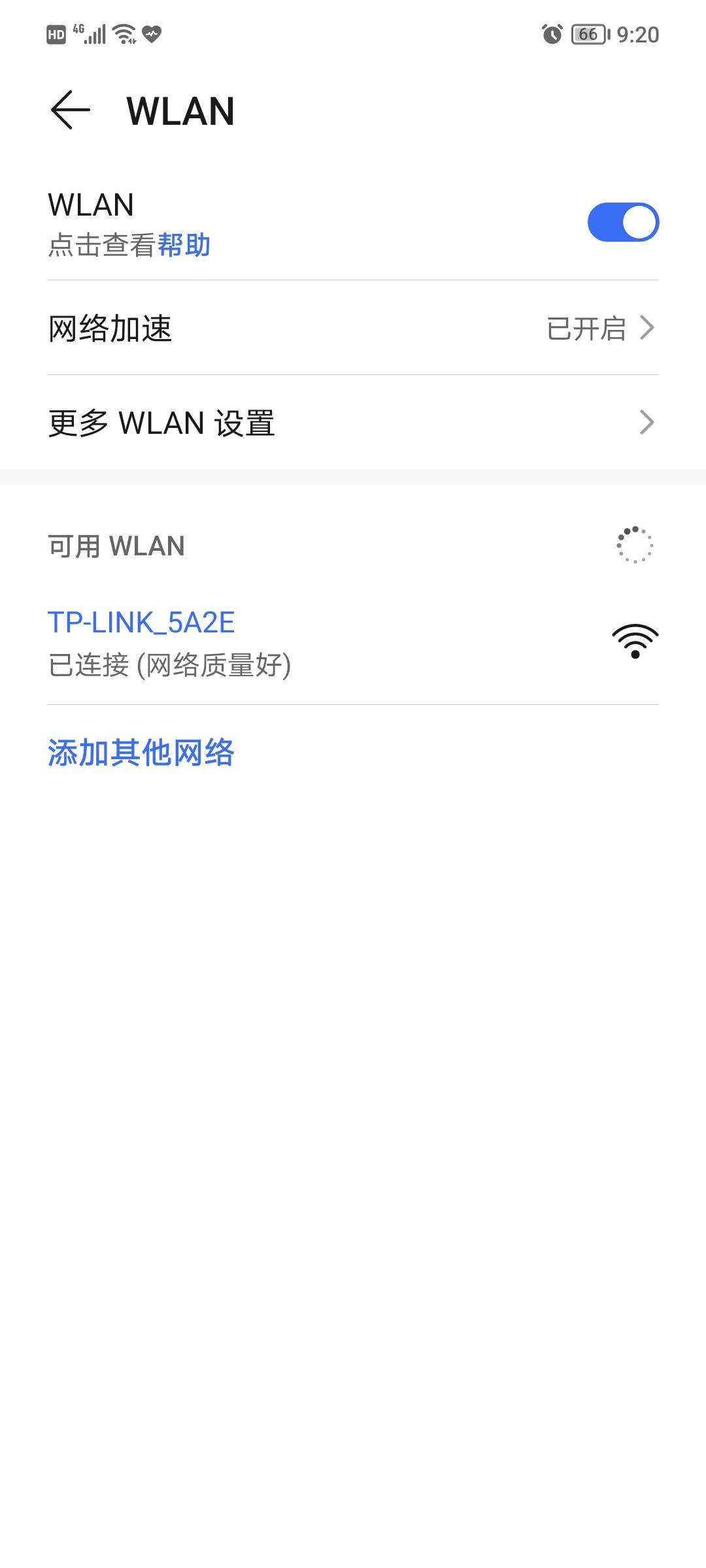Tap 添加其他网络 to add a network
Screen dimensions: 706x1568
pos(141,752)
